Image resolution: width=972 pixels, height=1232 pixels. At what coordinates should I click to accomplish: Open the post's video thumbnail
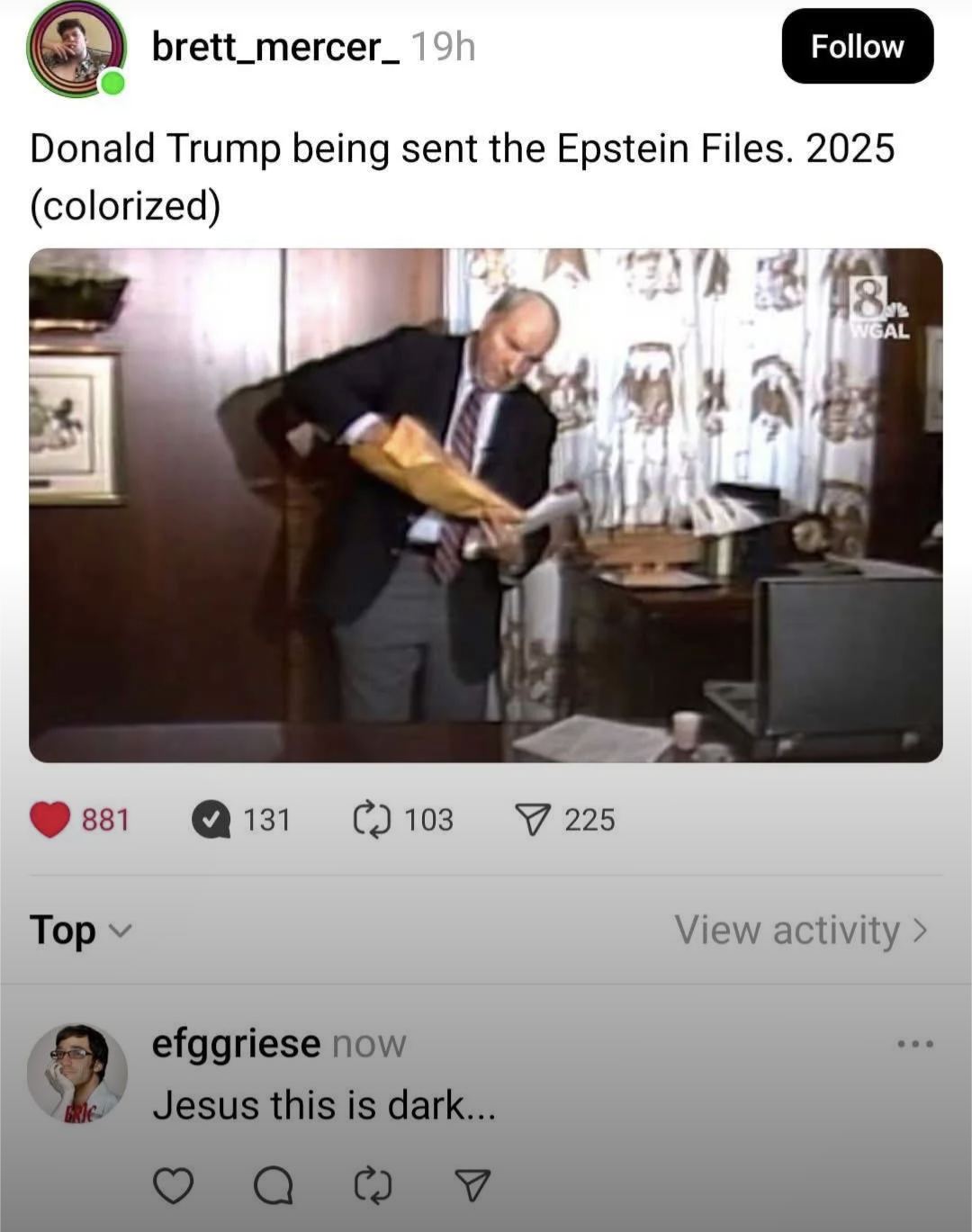click(486, 505)
